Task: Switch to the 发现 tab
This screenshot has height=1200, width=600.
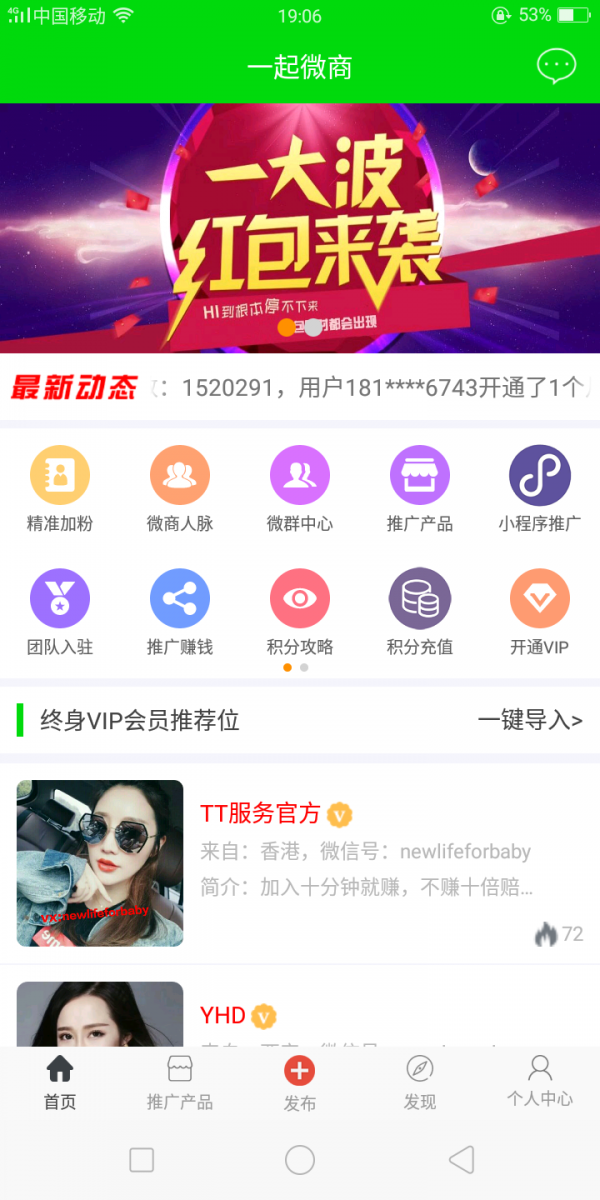Action: pos(420,1082)
